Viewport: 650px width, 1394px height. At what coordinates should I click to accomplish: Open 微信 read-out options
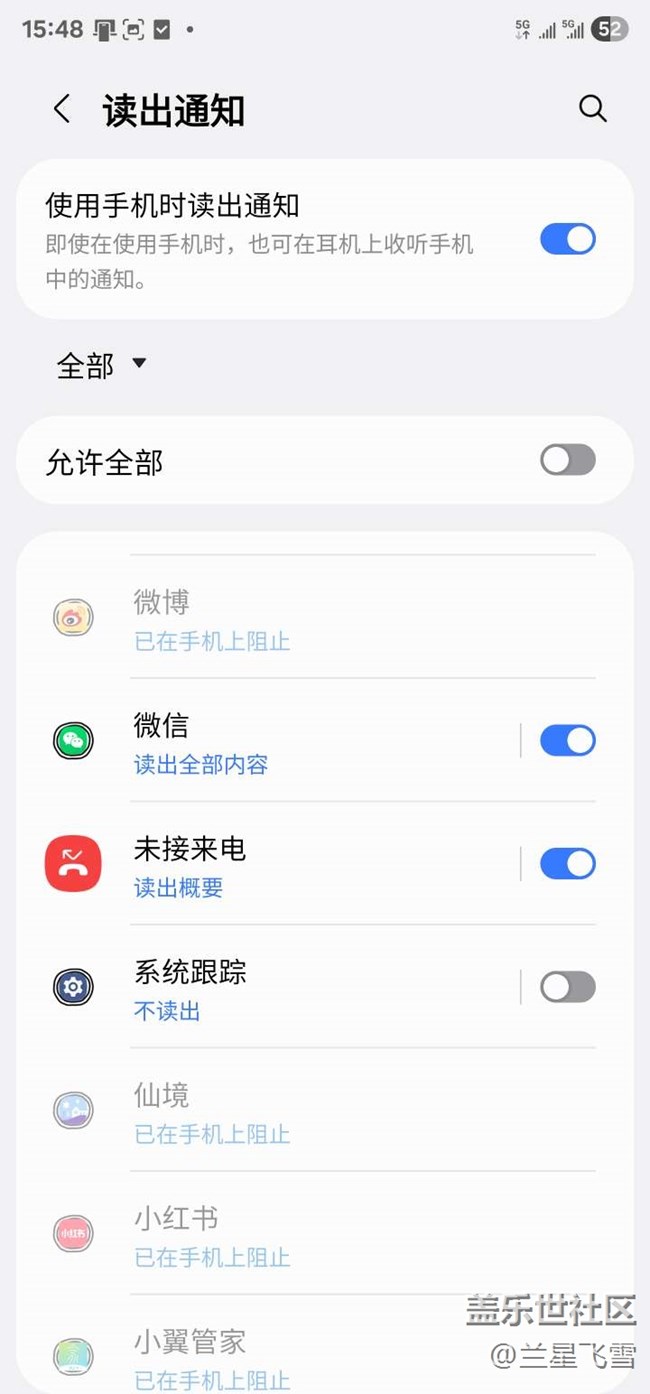point(300,741)
